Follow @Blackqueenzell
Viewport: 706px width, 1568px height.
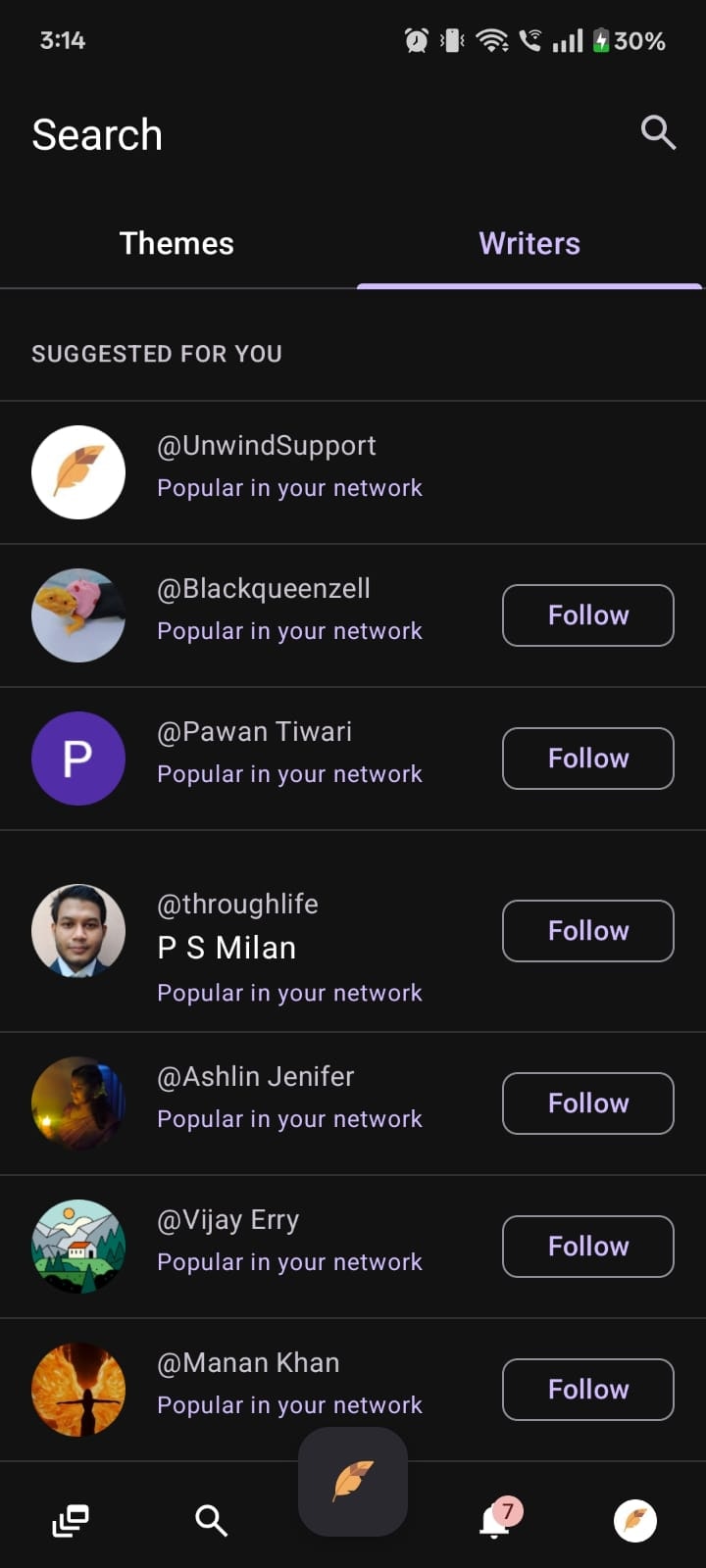click(587, 615)
